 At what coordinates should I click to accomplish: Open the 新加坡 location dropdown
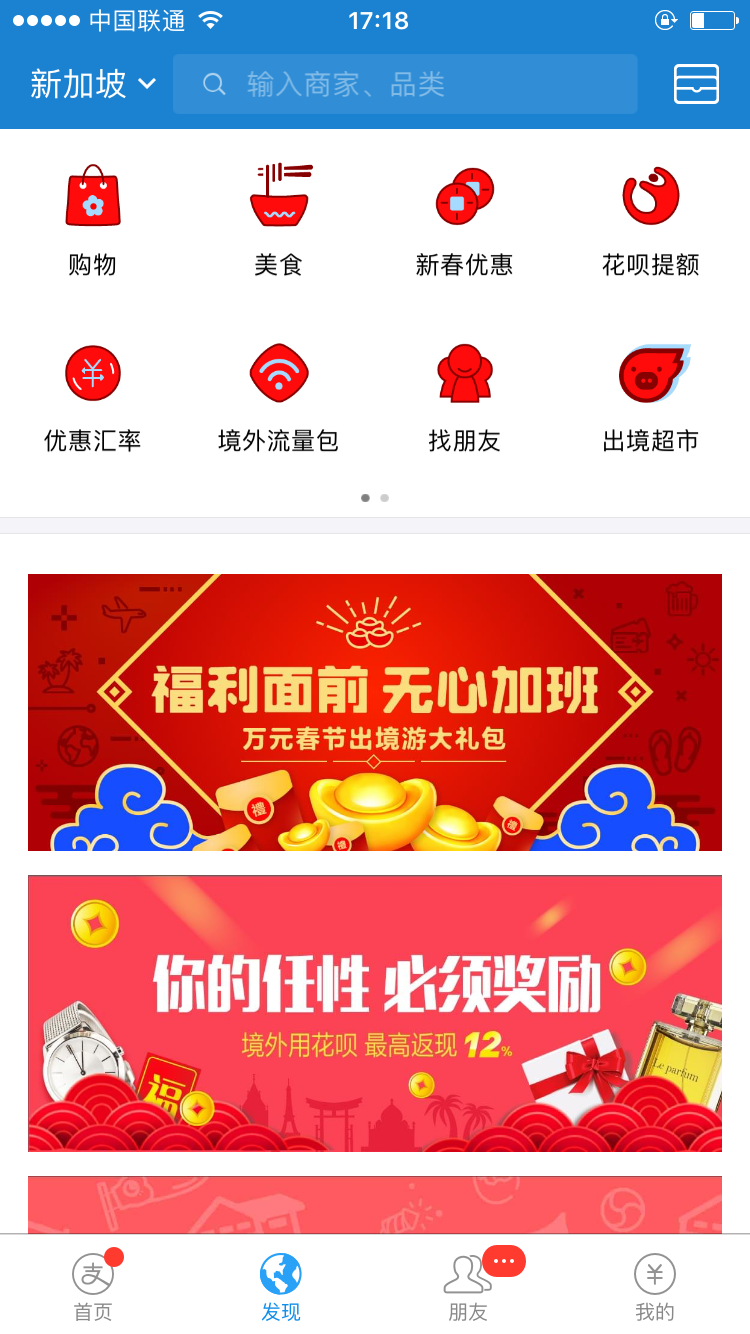pos(93,84)
